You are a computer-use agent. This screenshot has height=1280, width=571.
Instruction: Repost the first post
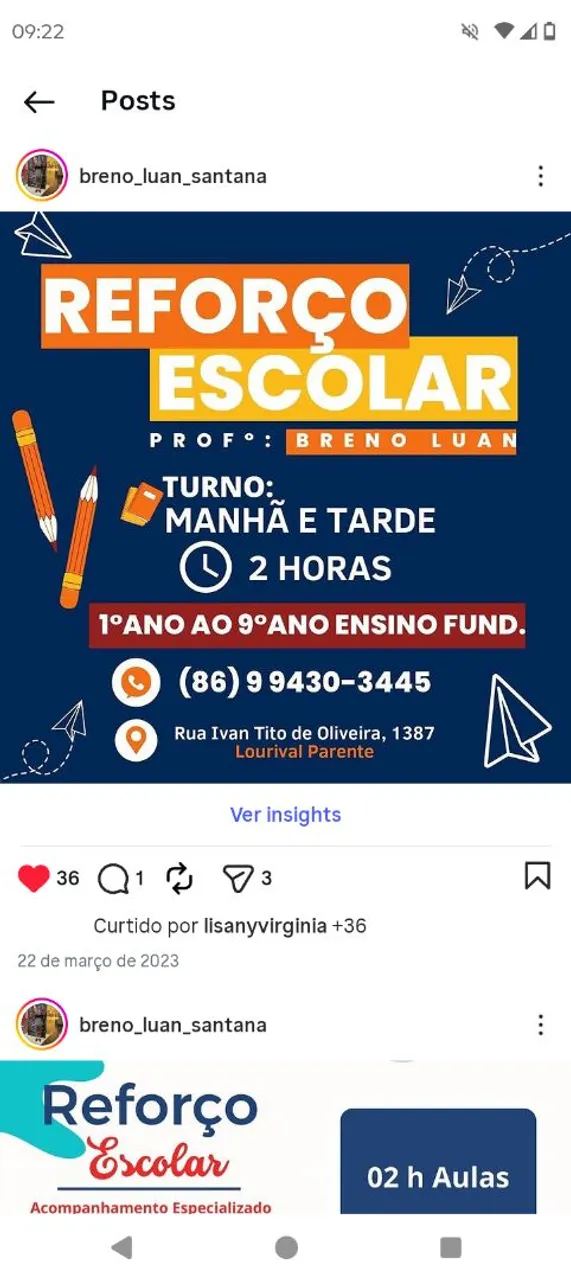(179, 878)
